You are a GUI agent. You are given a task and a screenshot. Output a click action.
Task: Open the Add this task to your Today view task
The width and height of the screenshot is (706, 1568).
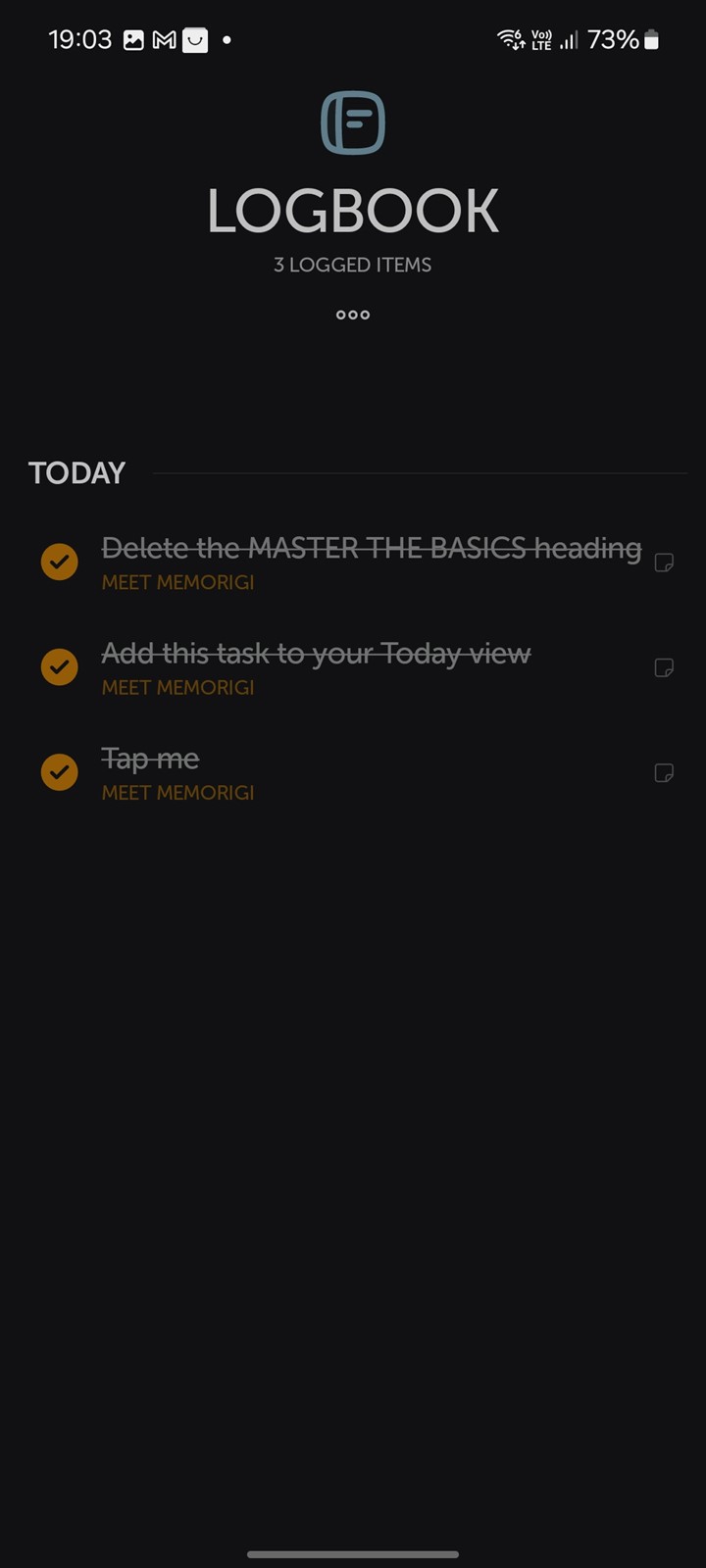point(316,654)
